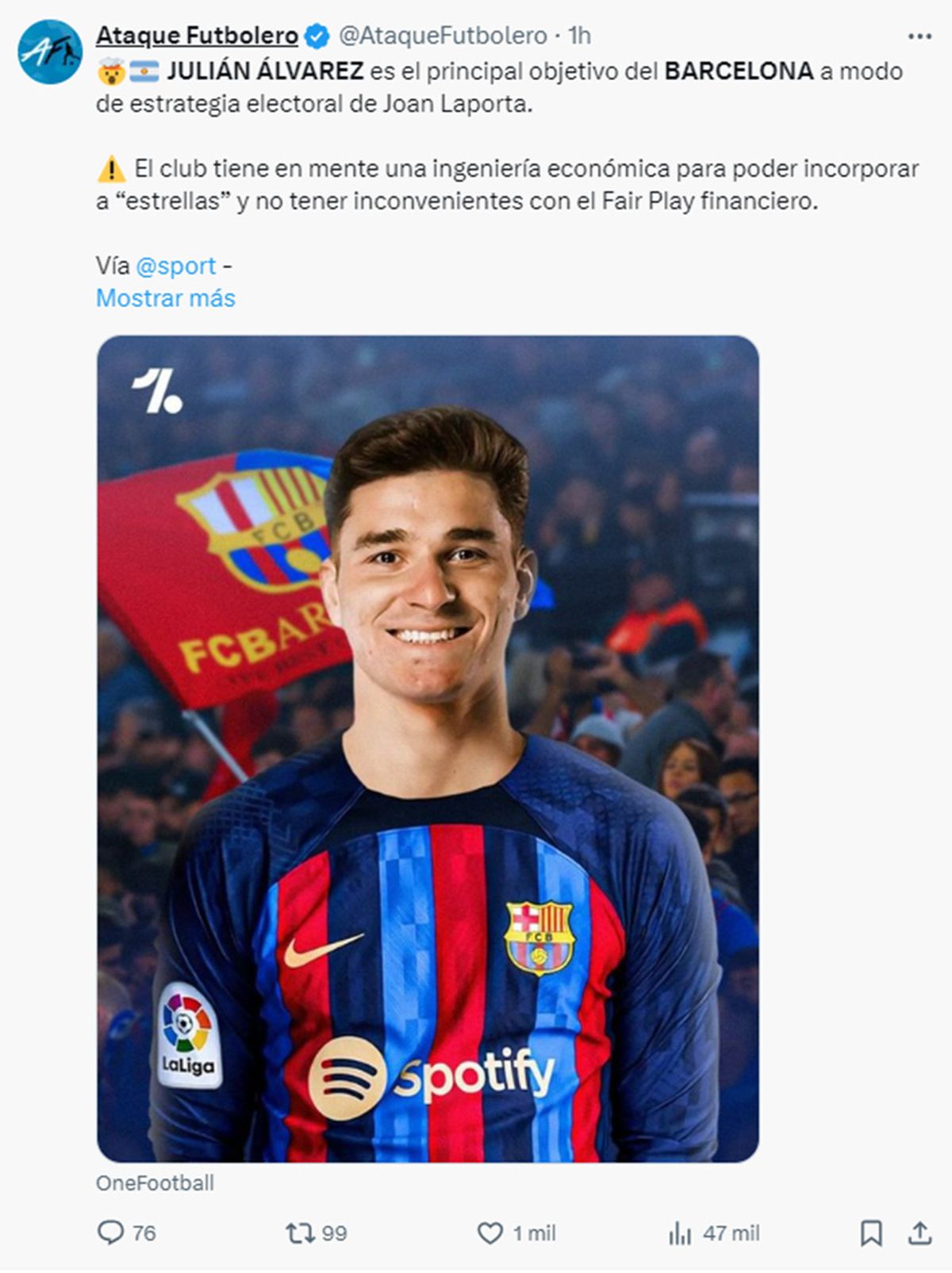
Task: Retweet the Ataque Futbolero post
Action: click(x=301, y=1233)
